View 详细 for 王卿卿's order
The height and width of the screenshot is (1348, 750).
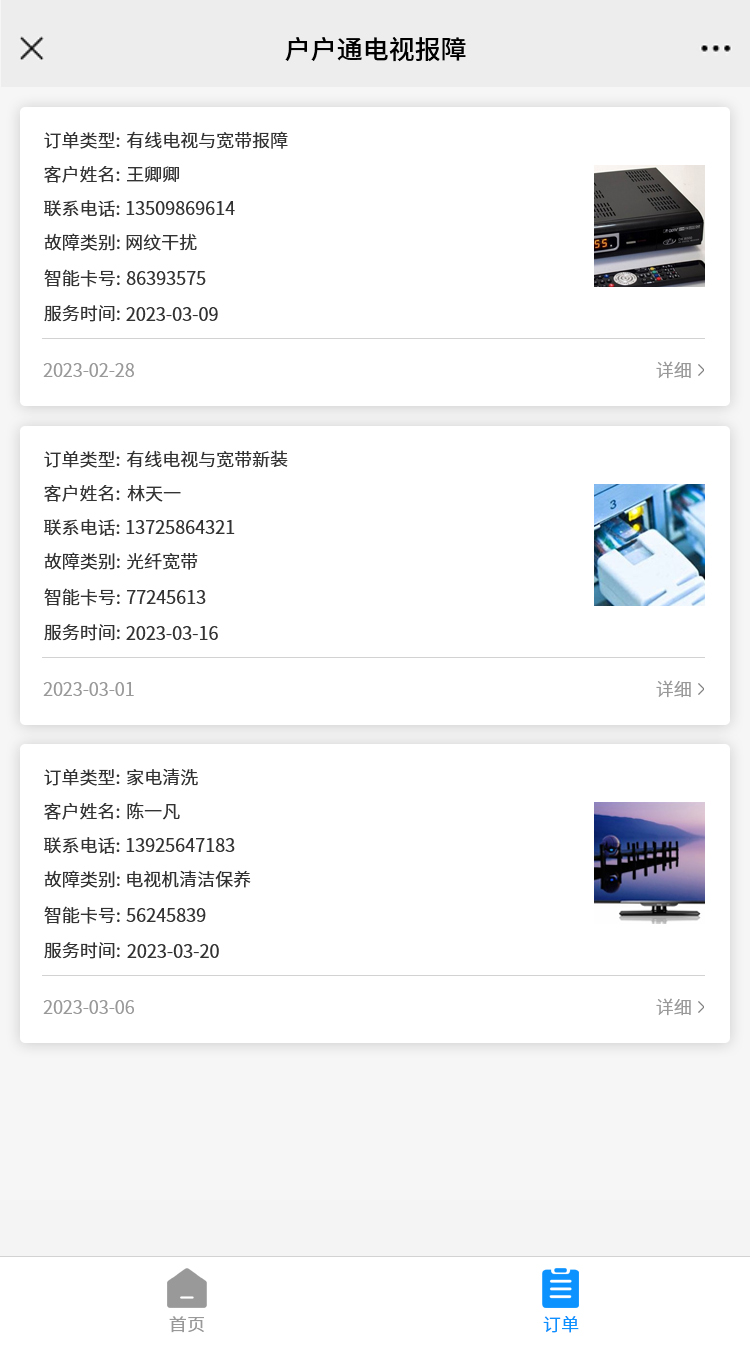pyautogui.click(x=680, y=370)
